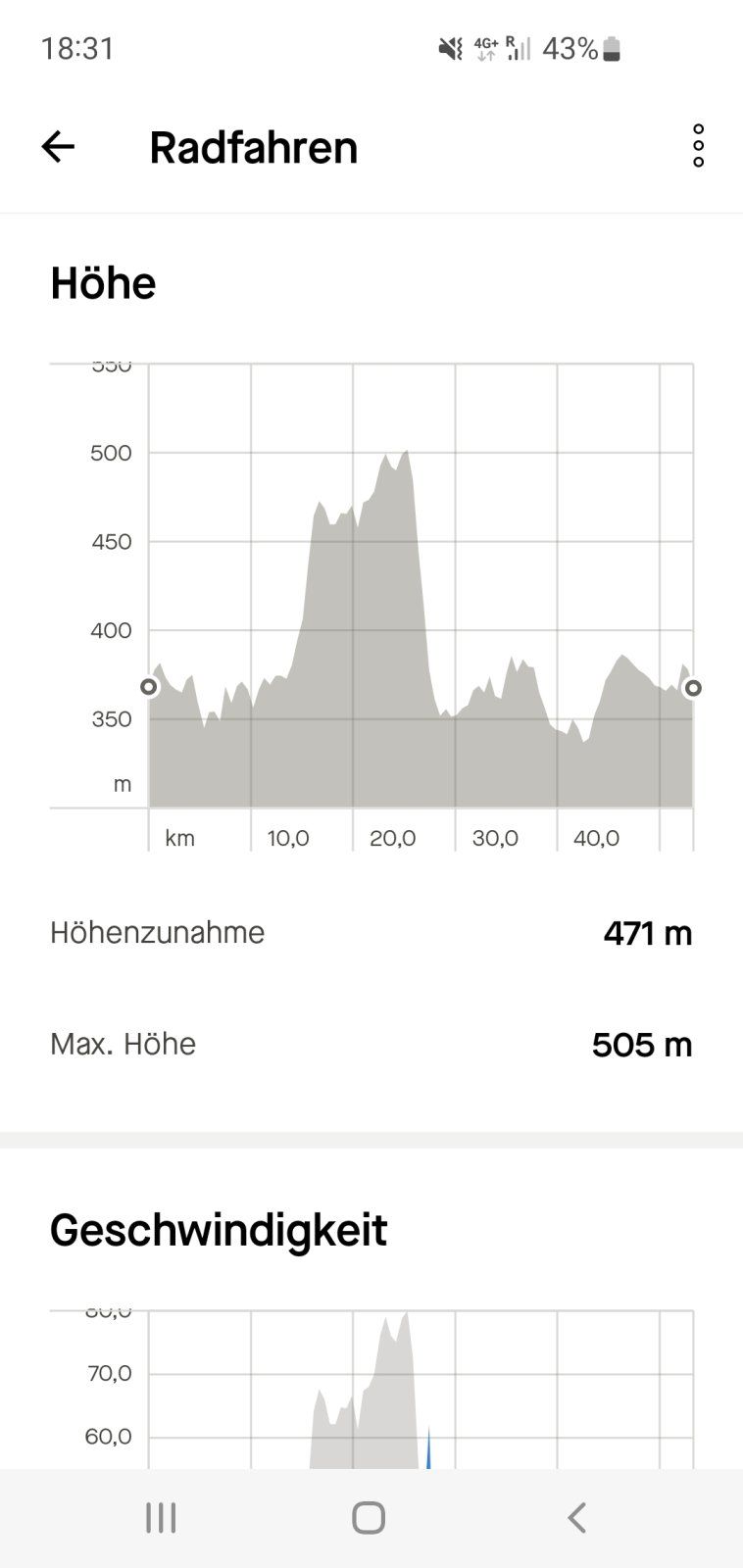
Task: Tap the system home button
Action: [369, 1517]
